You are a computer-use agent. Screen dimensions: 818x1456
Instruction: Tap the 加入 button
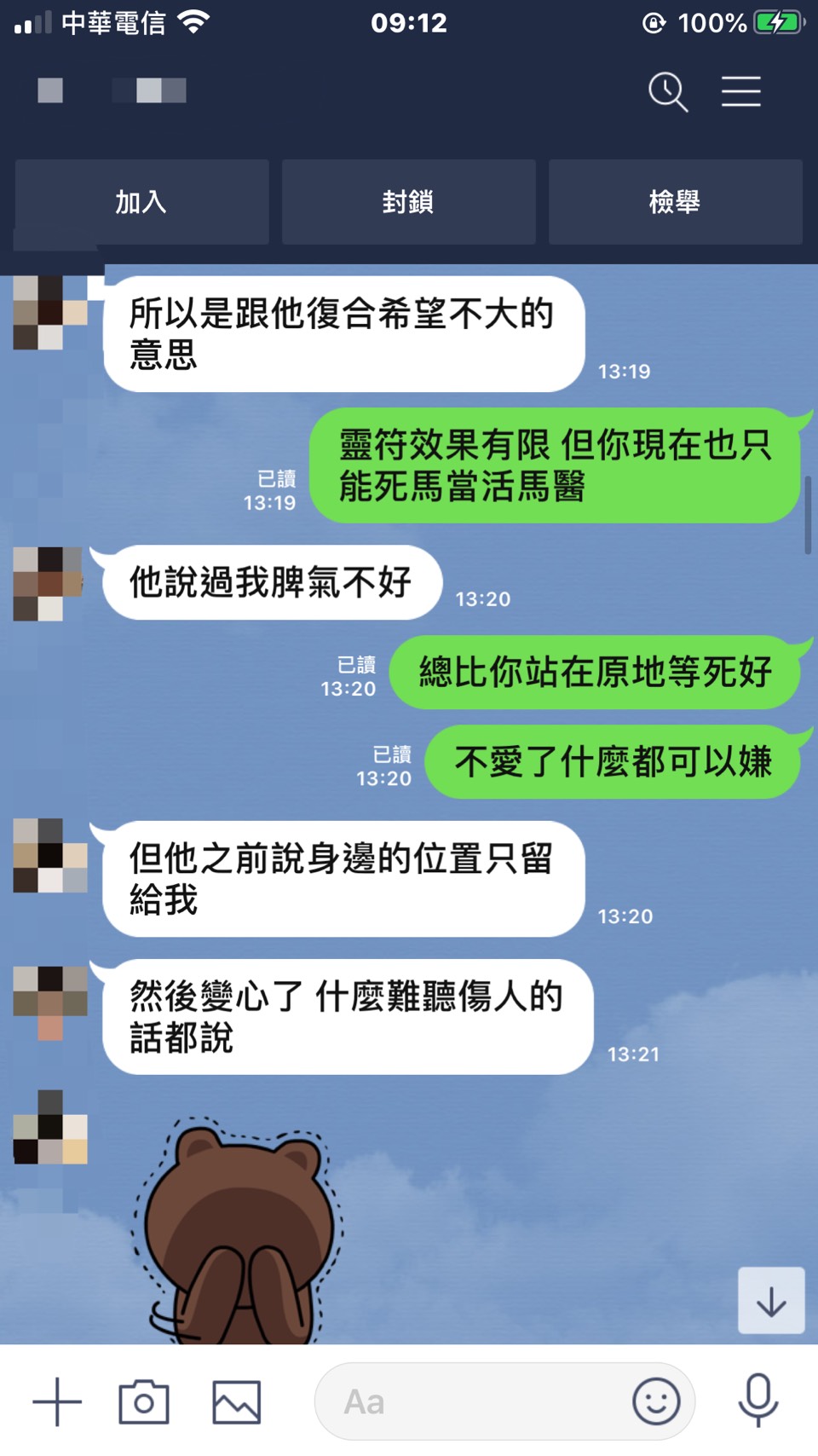(x=141, y=202)
